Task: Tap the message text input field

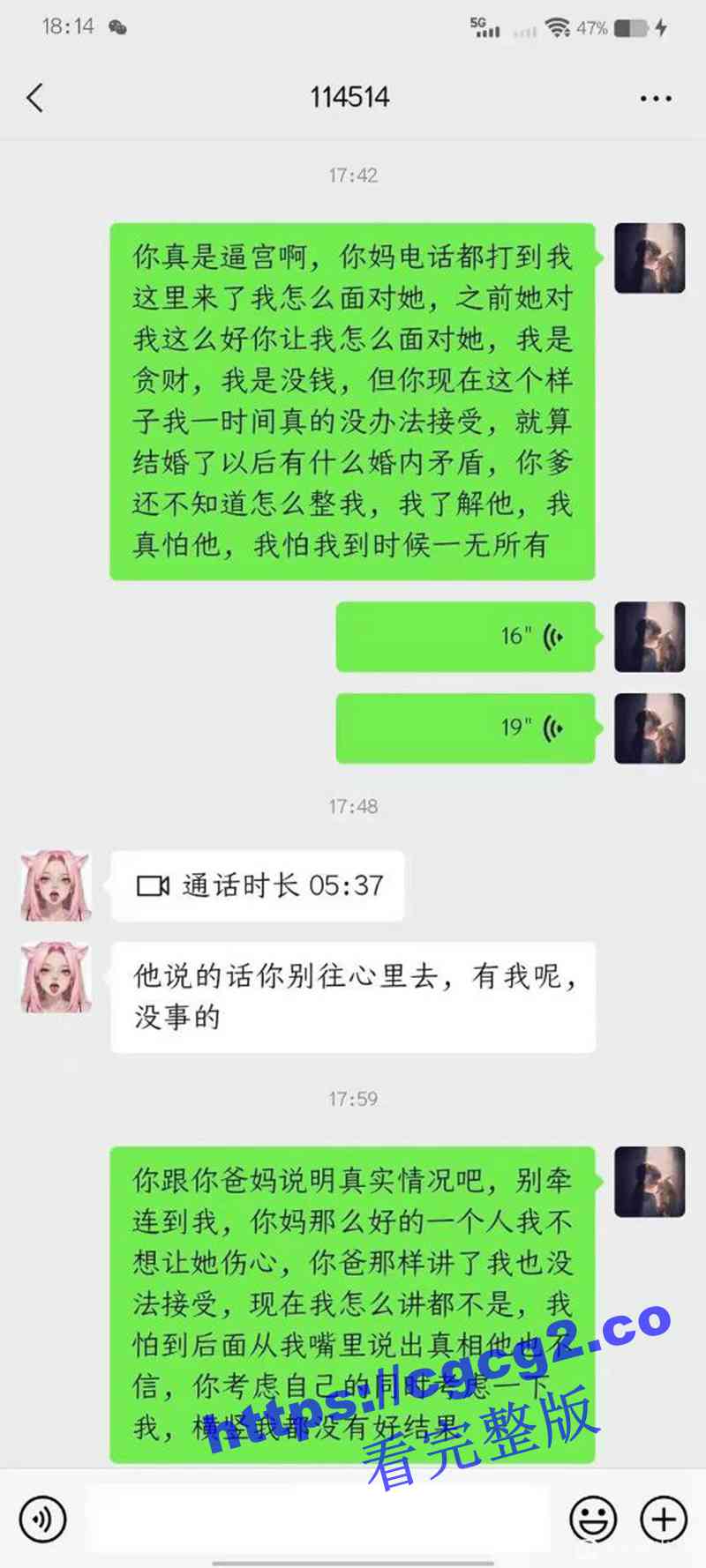Action: (x=318, y=1519)
